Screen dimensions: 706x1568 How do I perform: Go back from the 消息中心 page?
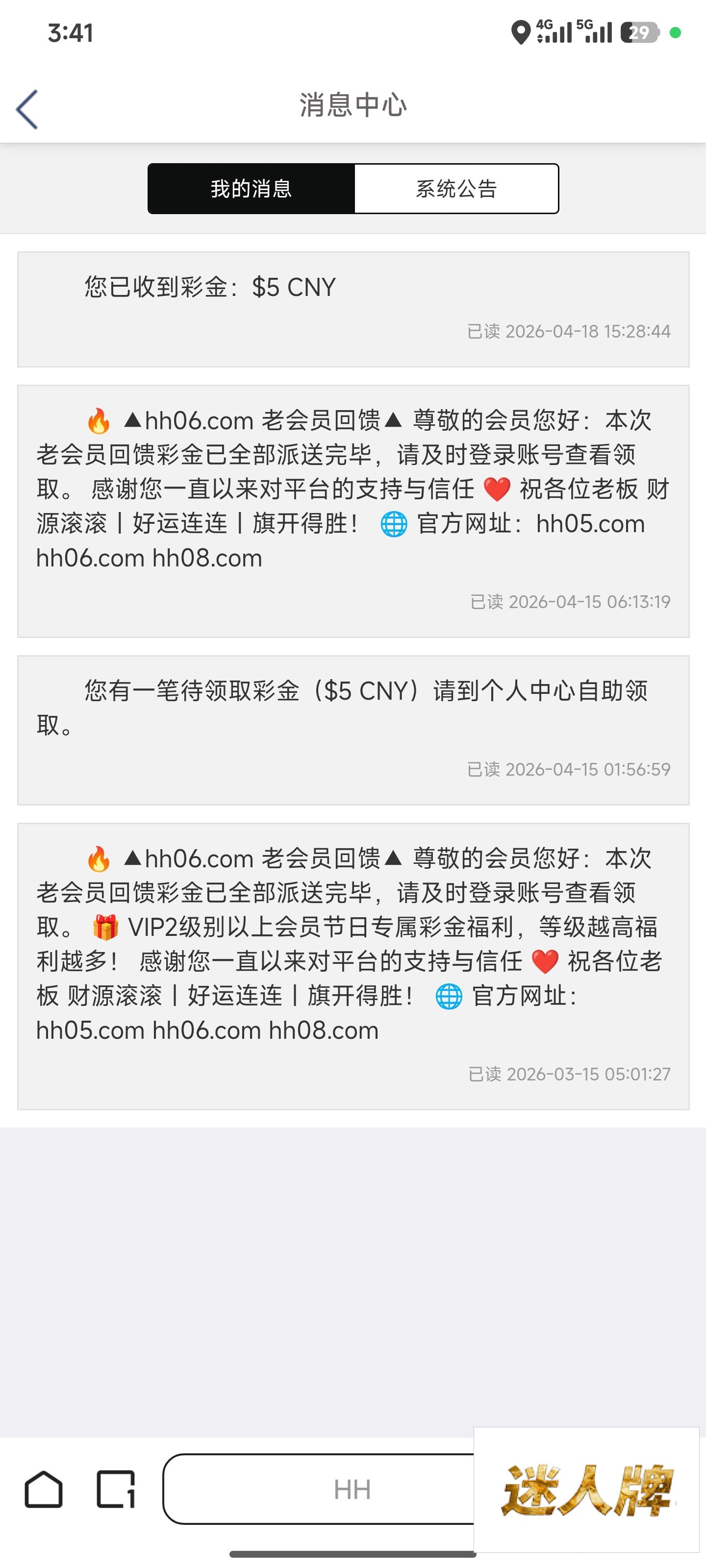pyautogui.click(x=27, y=110)
